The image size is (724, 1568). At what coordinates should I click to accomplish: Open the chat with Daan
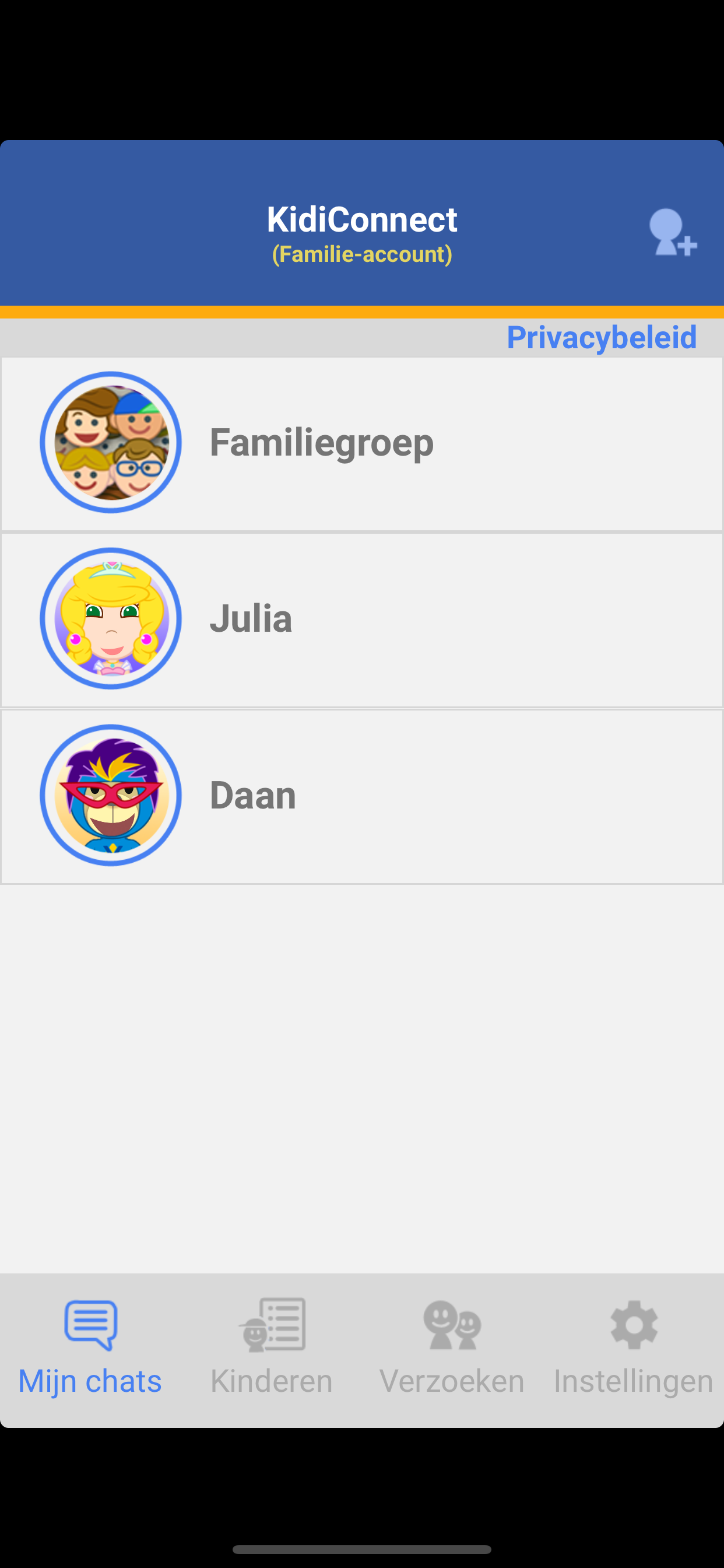click(x=362, y=796)
